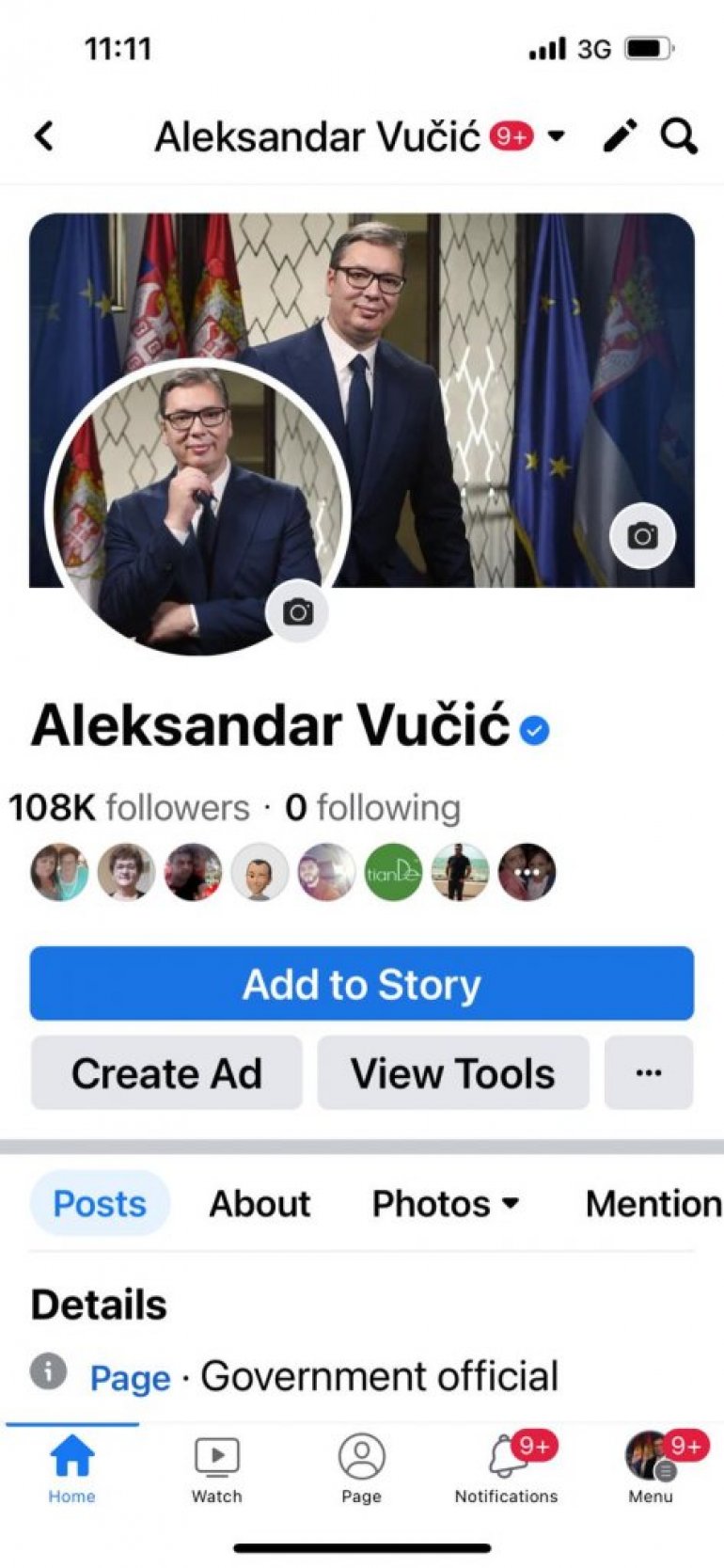Viewport: 724px width, 1568px height.
Task: Select the Posts tab
Action: tap(100, 1204)
